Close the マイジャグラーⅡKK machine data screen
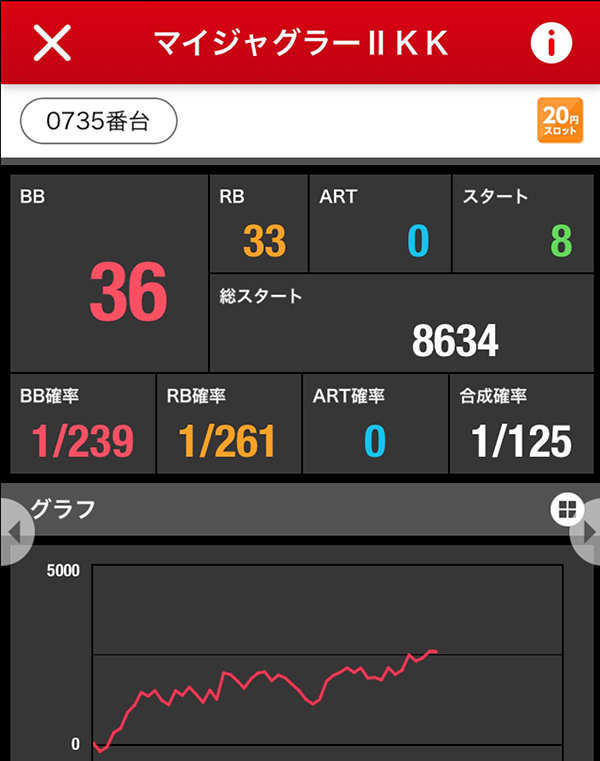Viewport: 600px width, 761px height. click(52, 43)
